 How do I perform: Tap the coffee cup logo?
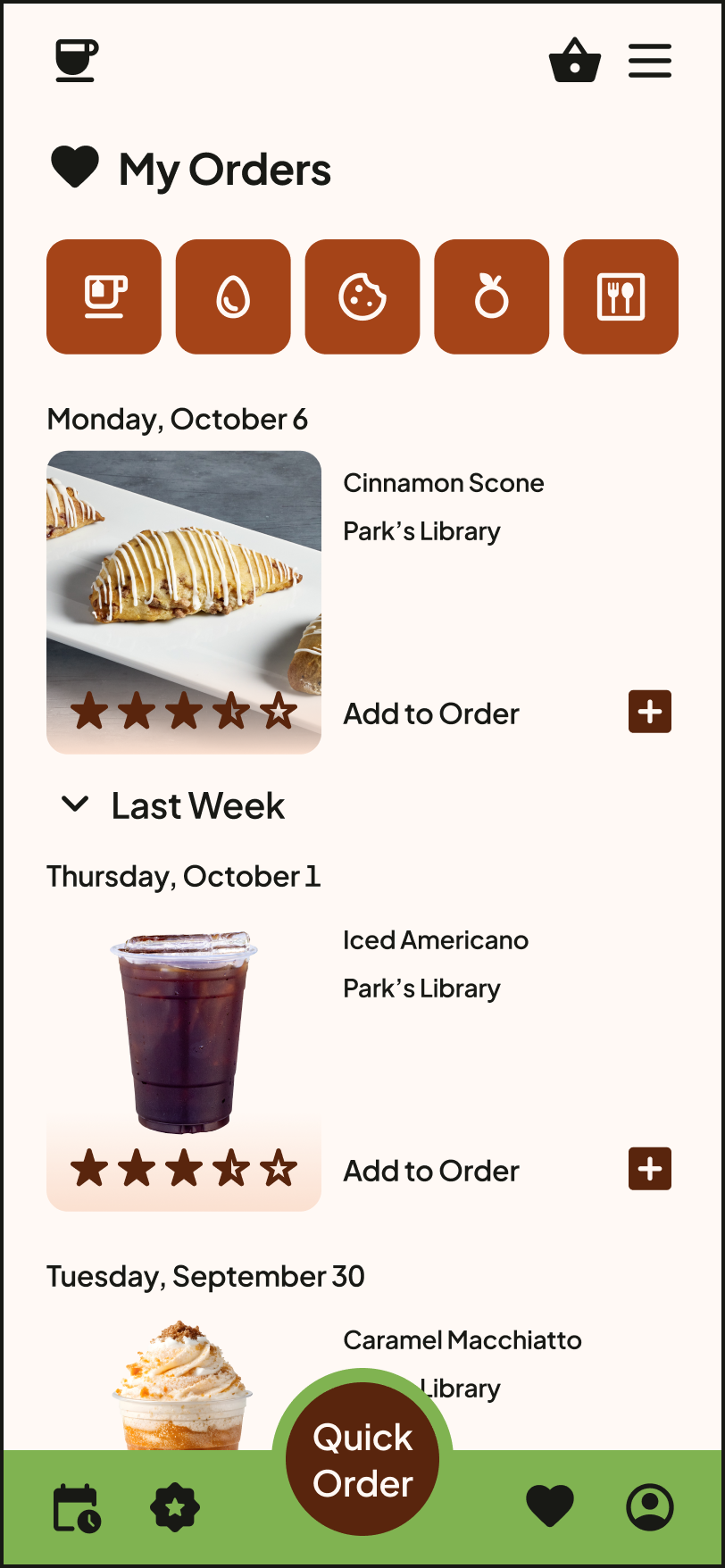[x=77, y=61]
